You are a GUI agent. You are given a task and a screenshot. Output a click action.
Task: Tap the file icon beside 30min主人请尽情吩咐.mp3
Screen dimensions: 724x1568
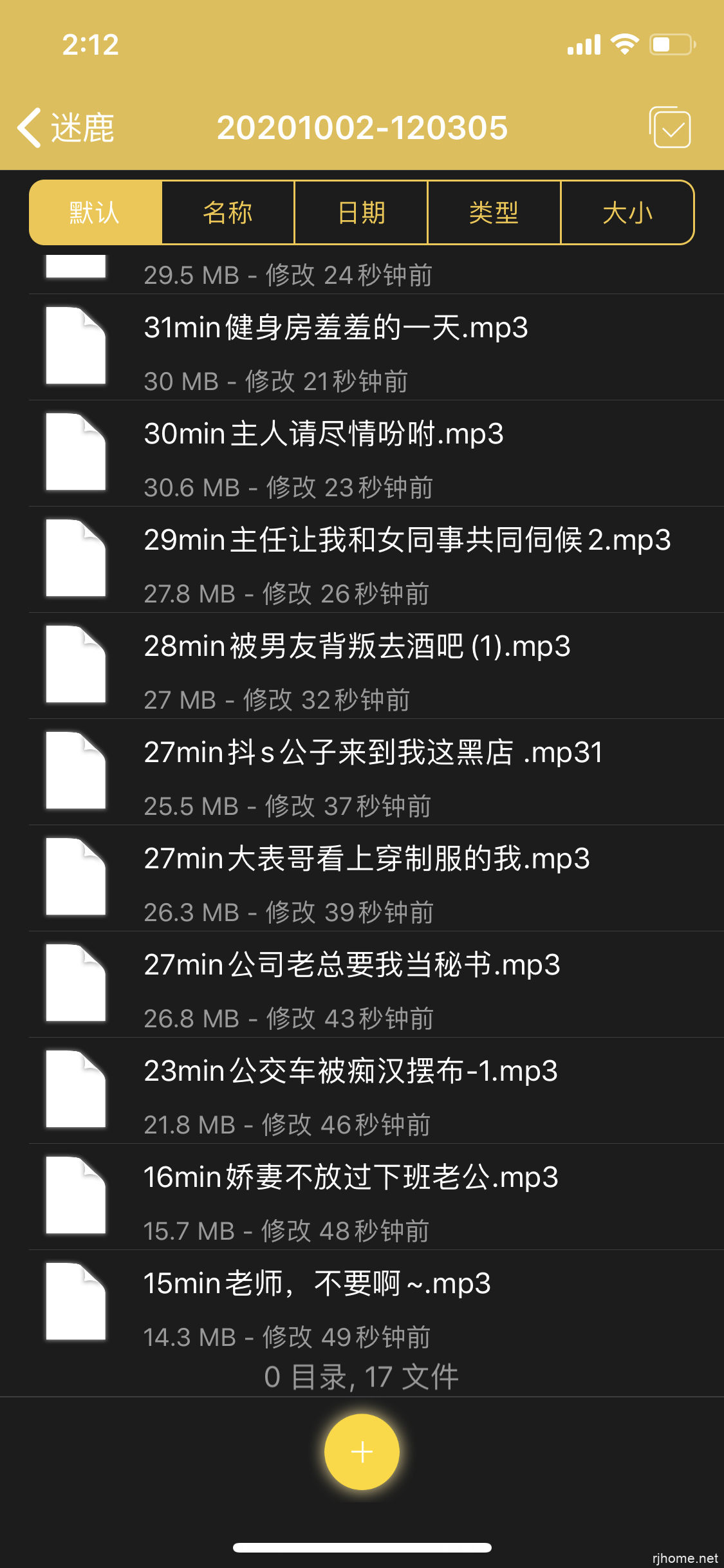click(75, 452)
